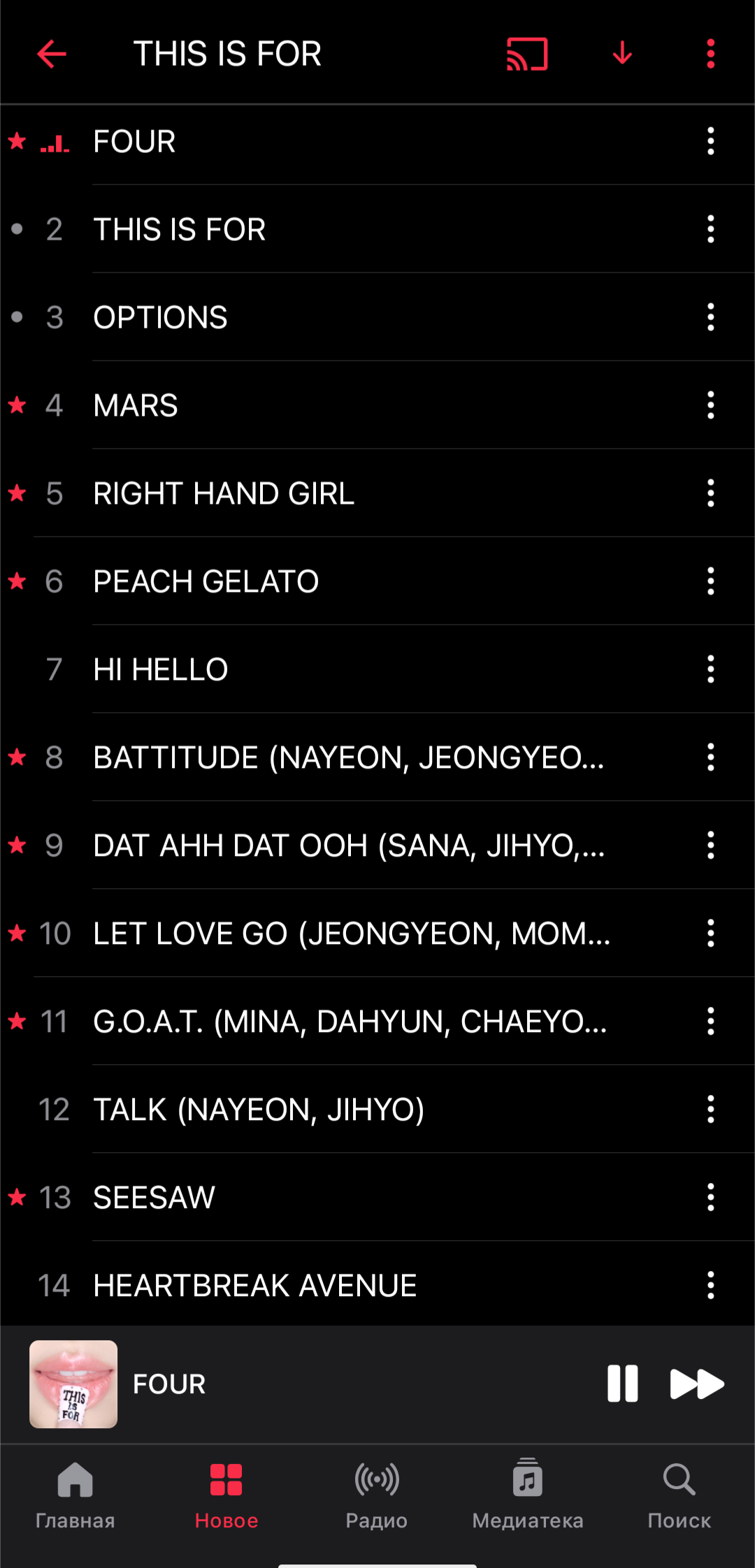Open more options for PEACH GELATO
Image resolution: width=755 pixels, height=1568 pixels.
tap(710, 581)
